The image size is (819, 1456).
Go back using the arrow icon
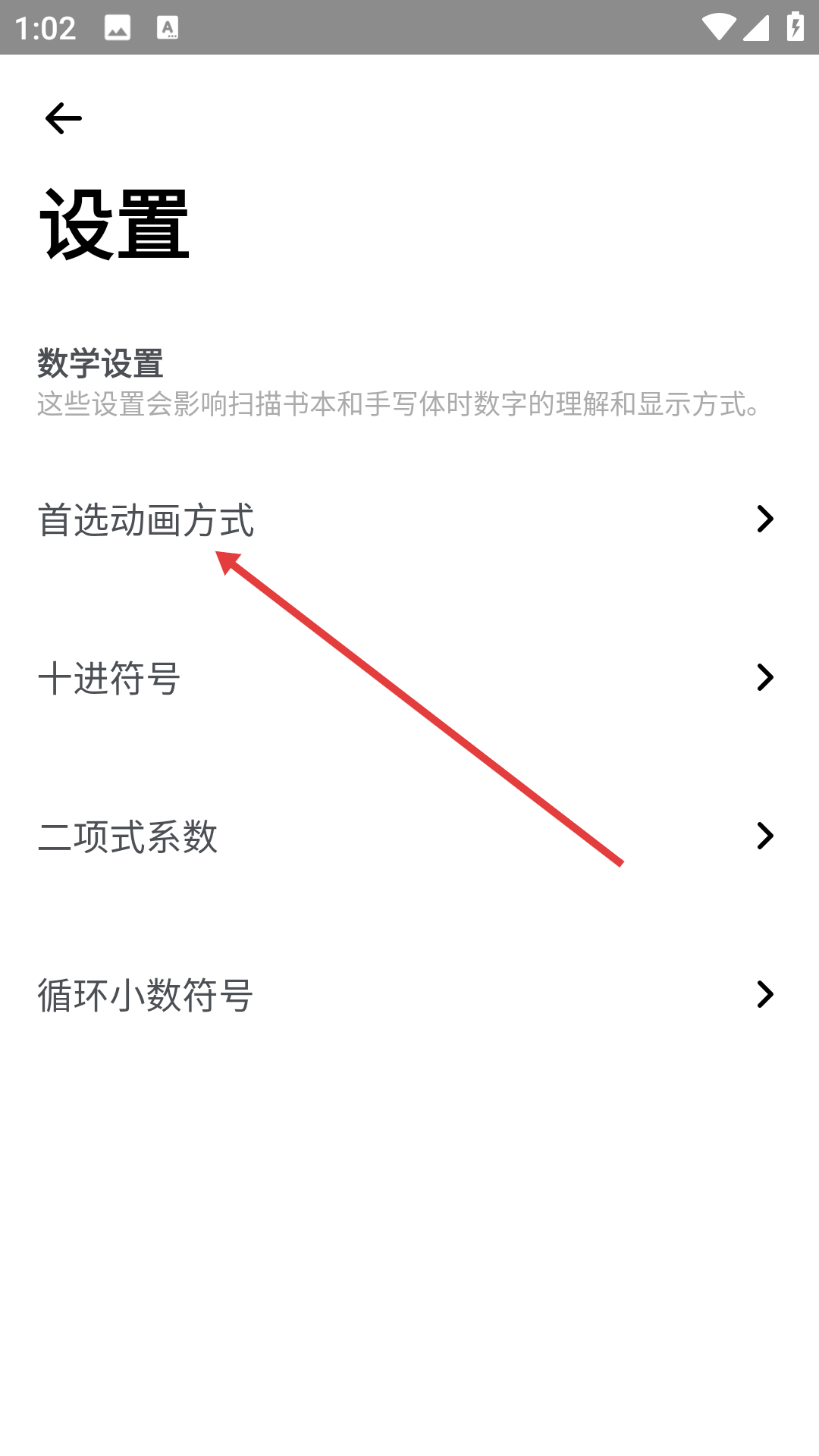click(x=63, y=118)
